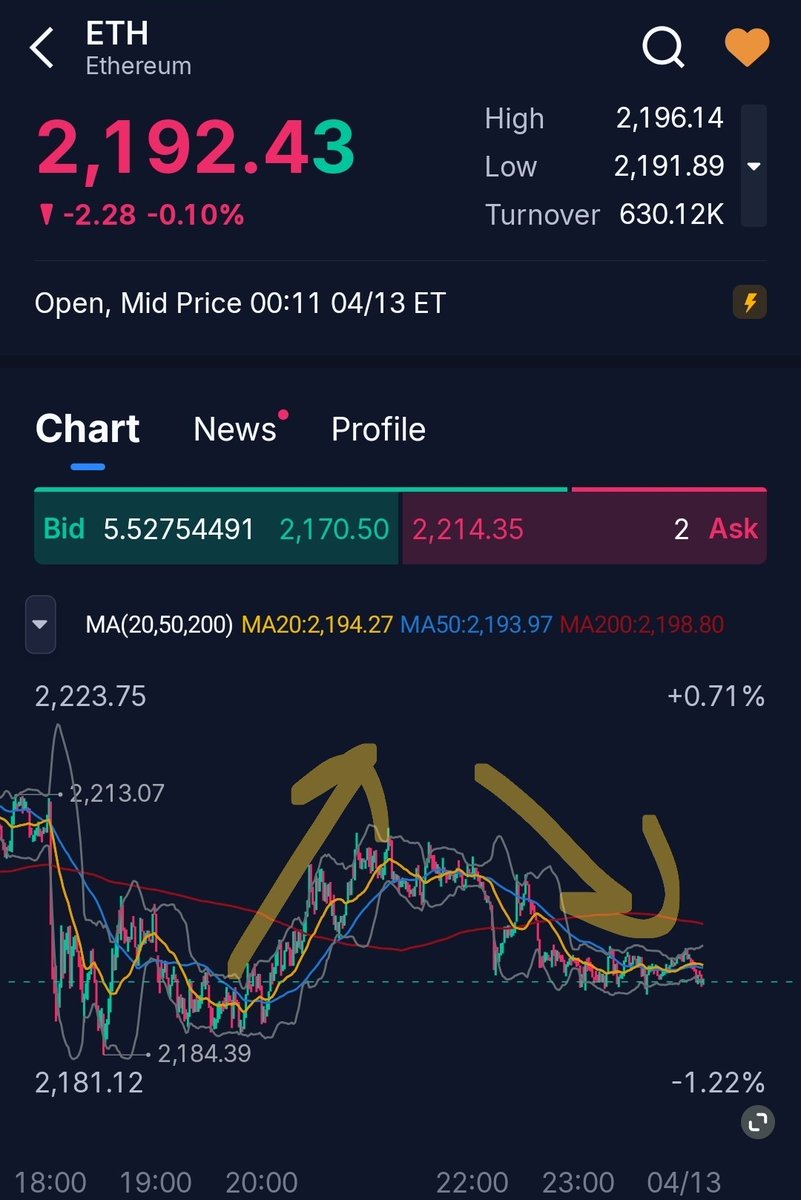Image resolution: width=801 pixels, height=1200 pixels.
Task: Switch to the Profile tab
Action: 378,429
